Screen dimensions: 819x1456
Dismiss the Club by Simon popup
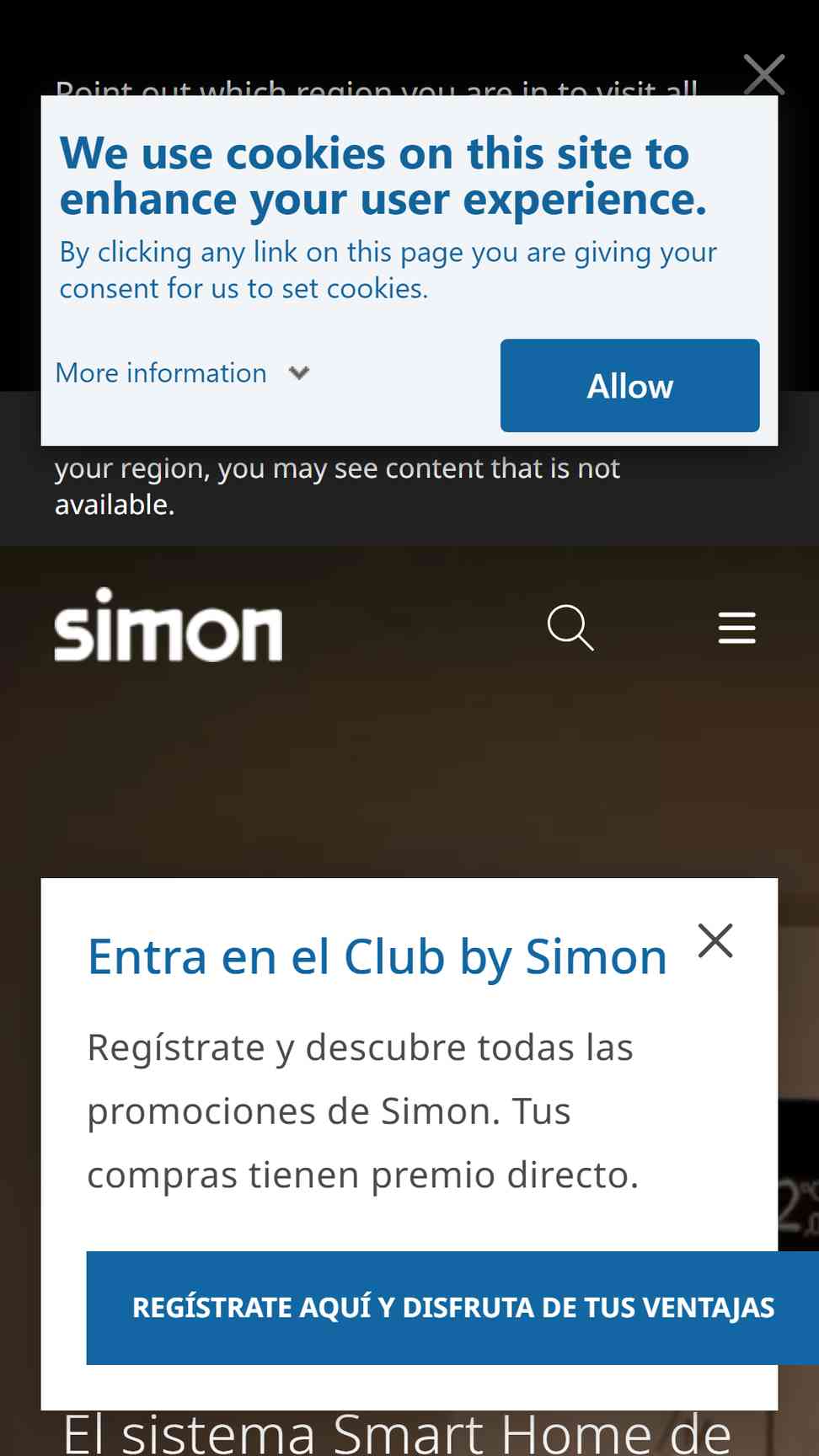(715, 940)
